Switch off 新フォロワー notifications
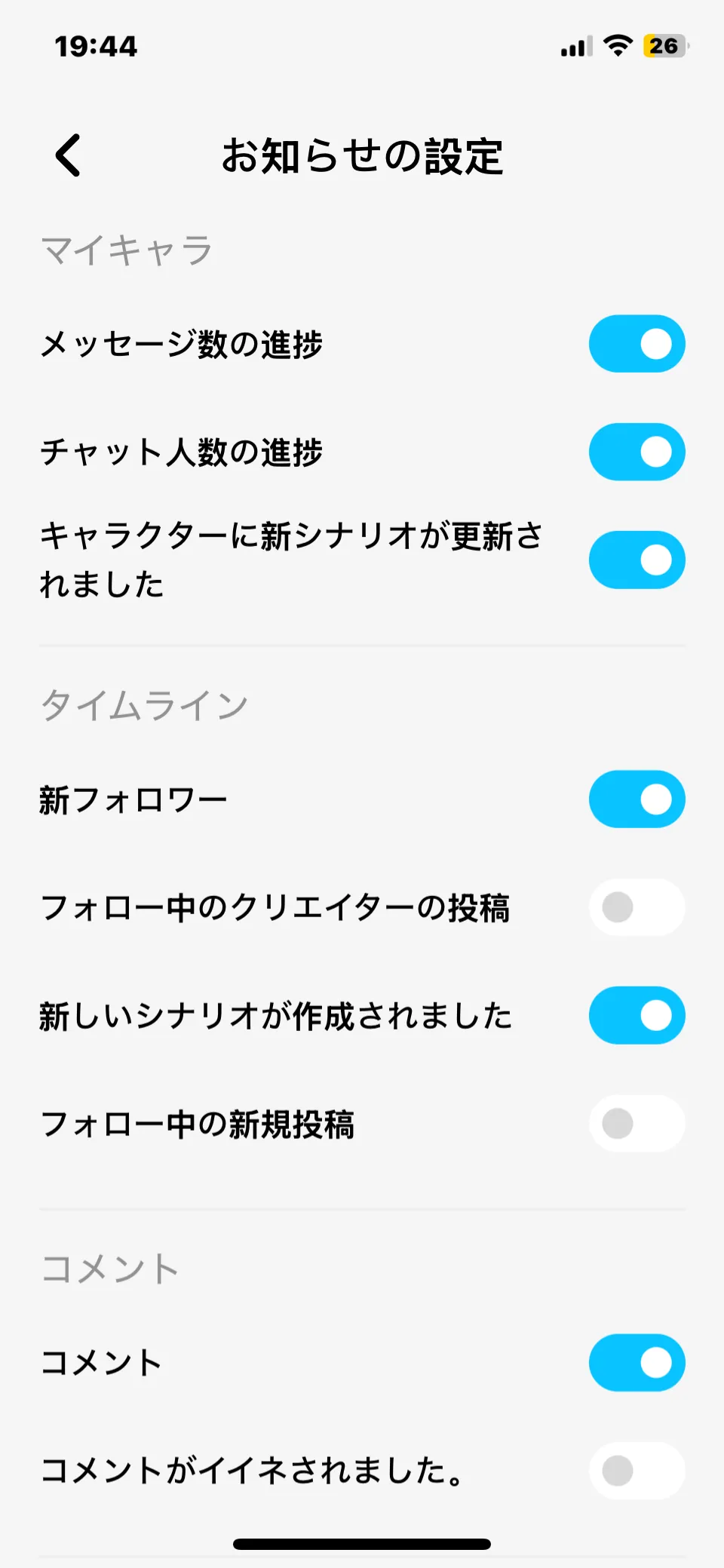The height and width of the screenshot is (1568, 724). click(x=637, y=799)
